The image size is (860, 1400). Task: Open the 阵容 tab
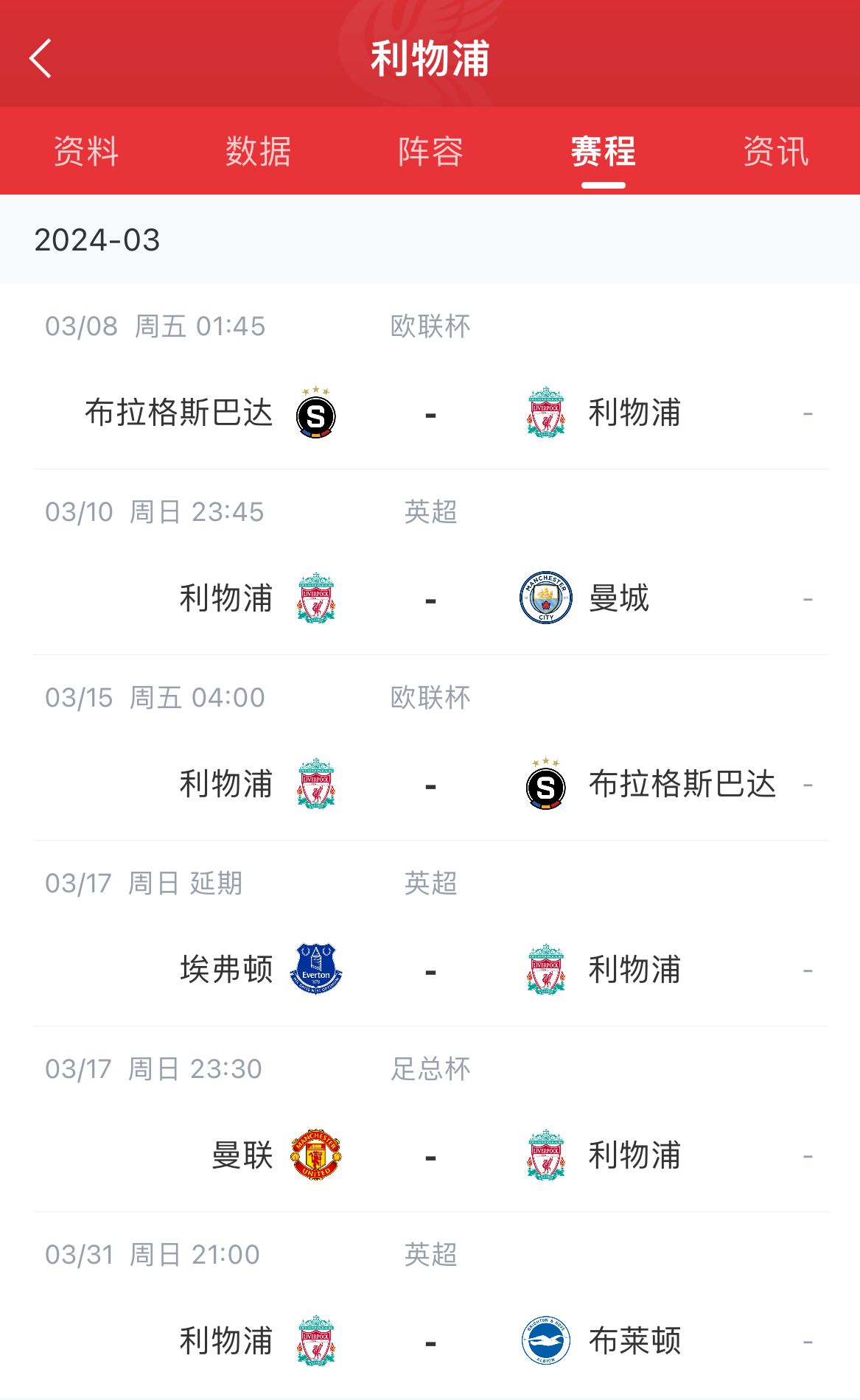click(430, 151)
